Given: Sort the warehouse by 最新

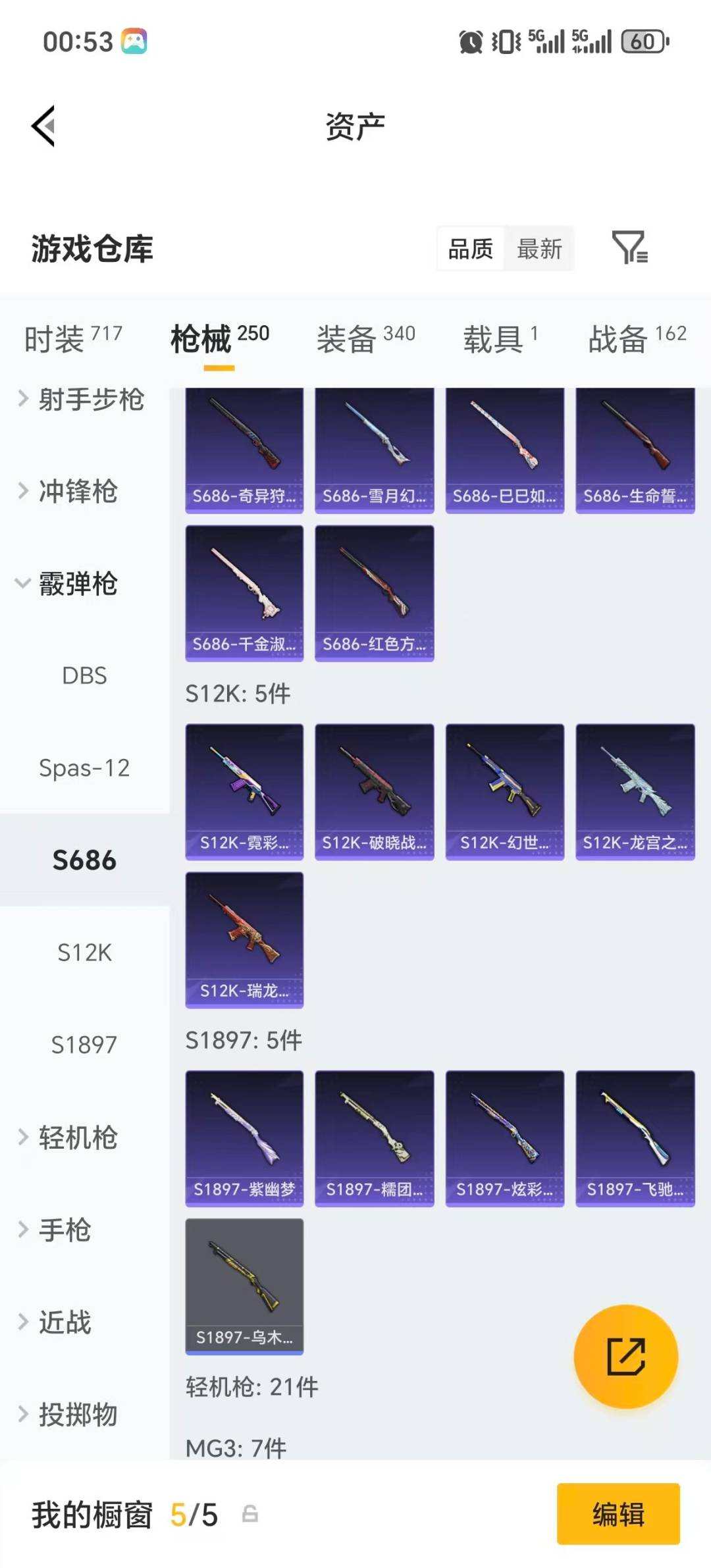Looking at the screenshot, I should pyautogui.click(x=539, y=249).
